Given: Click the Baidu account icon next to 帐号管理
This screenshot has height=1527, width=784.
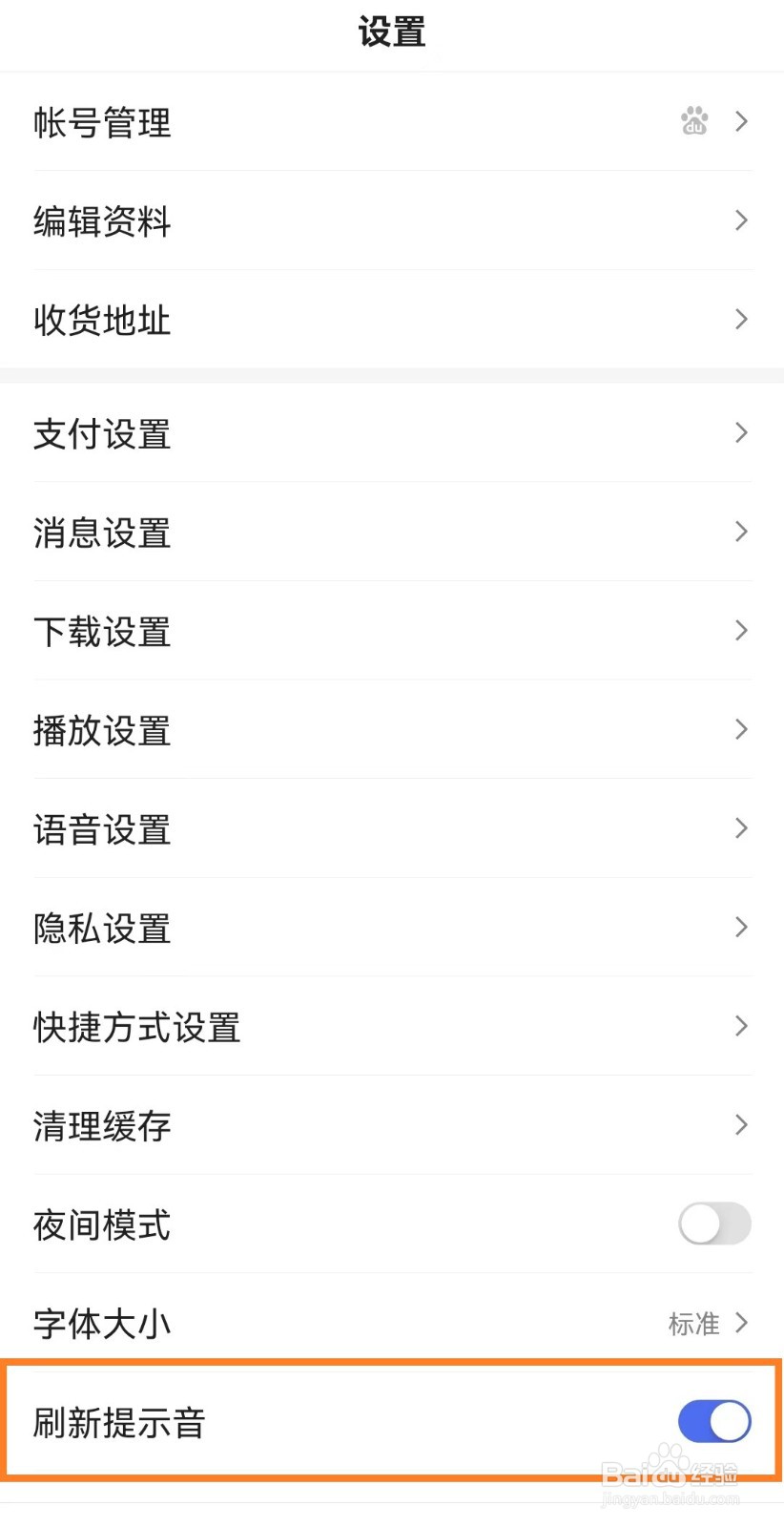Looking at the screenshot, I should pos(695,121).
